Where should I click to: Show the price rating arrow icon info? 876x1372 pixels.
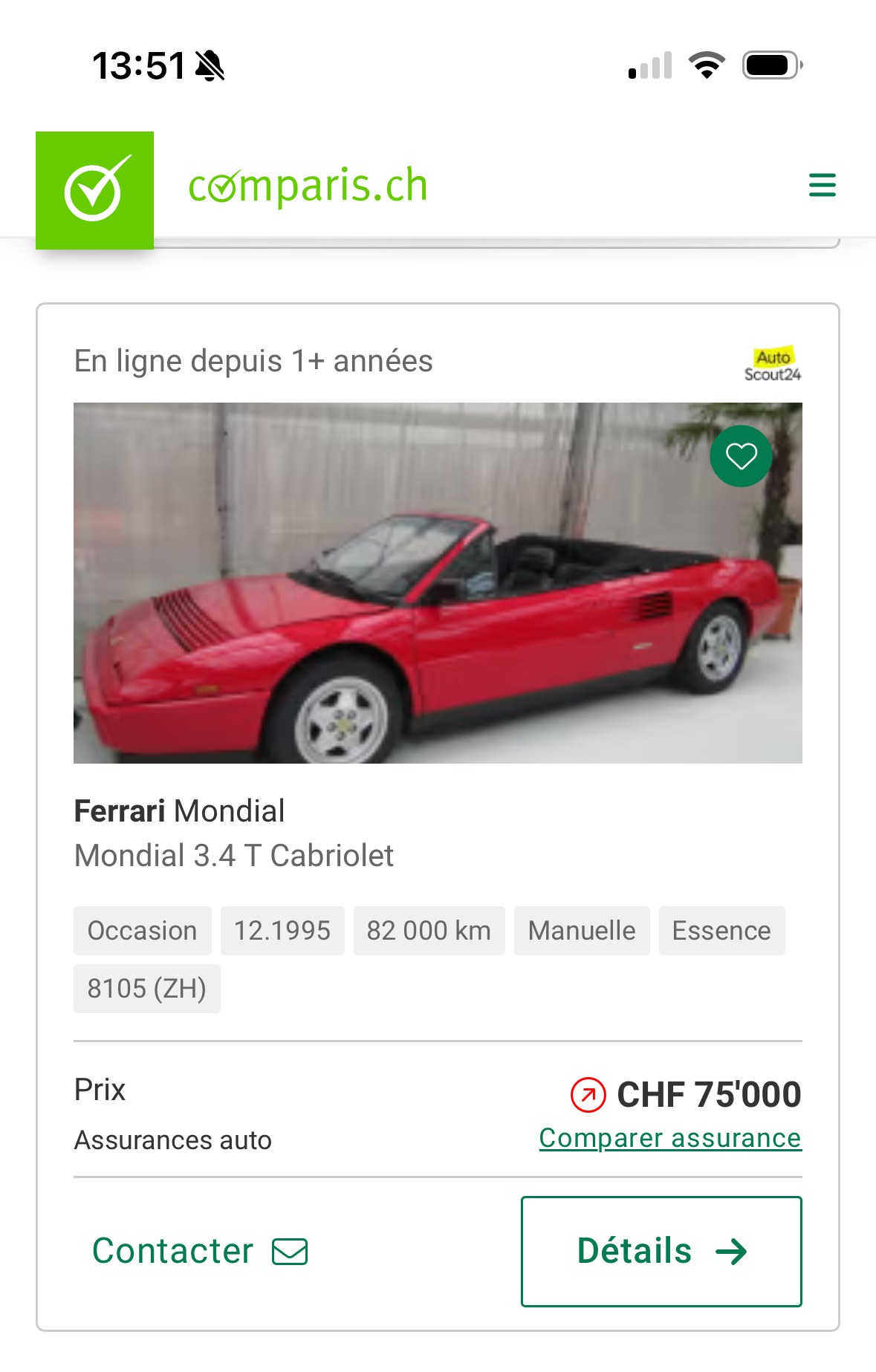coord(588,1095)
